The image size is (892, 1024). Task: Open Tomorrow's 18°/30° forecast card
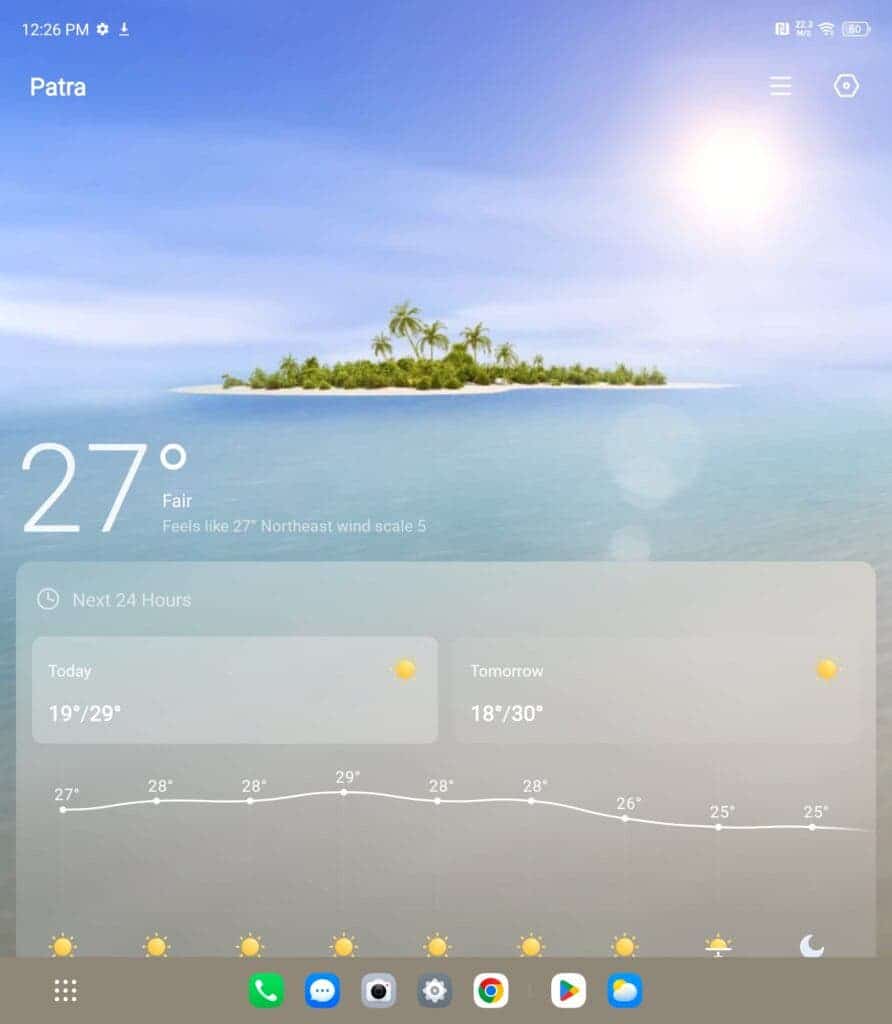[656, 690]
